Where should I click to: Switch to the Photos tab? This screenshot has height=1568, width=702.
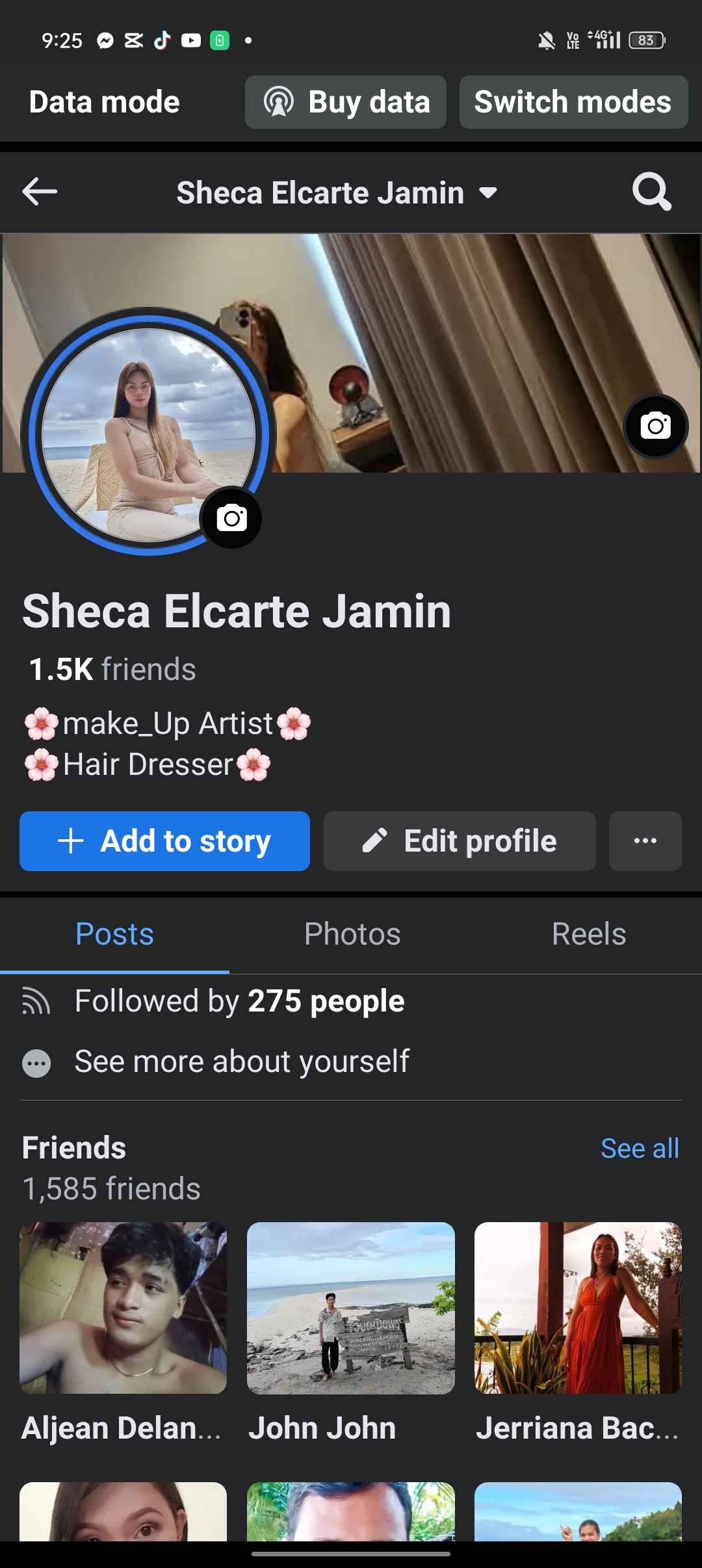tap(352, 934)
